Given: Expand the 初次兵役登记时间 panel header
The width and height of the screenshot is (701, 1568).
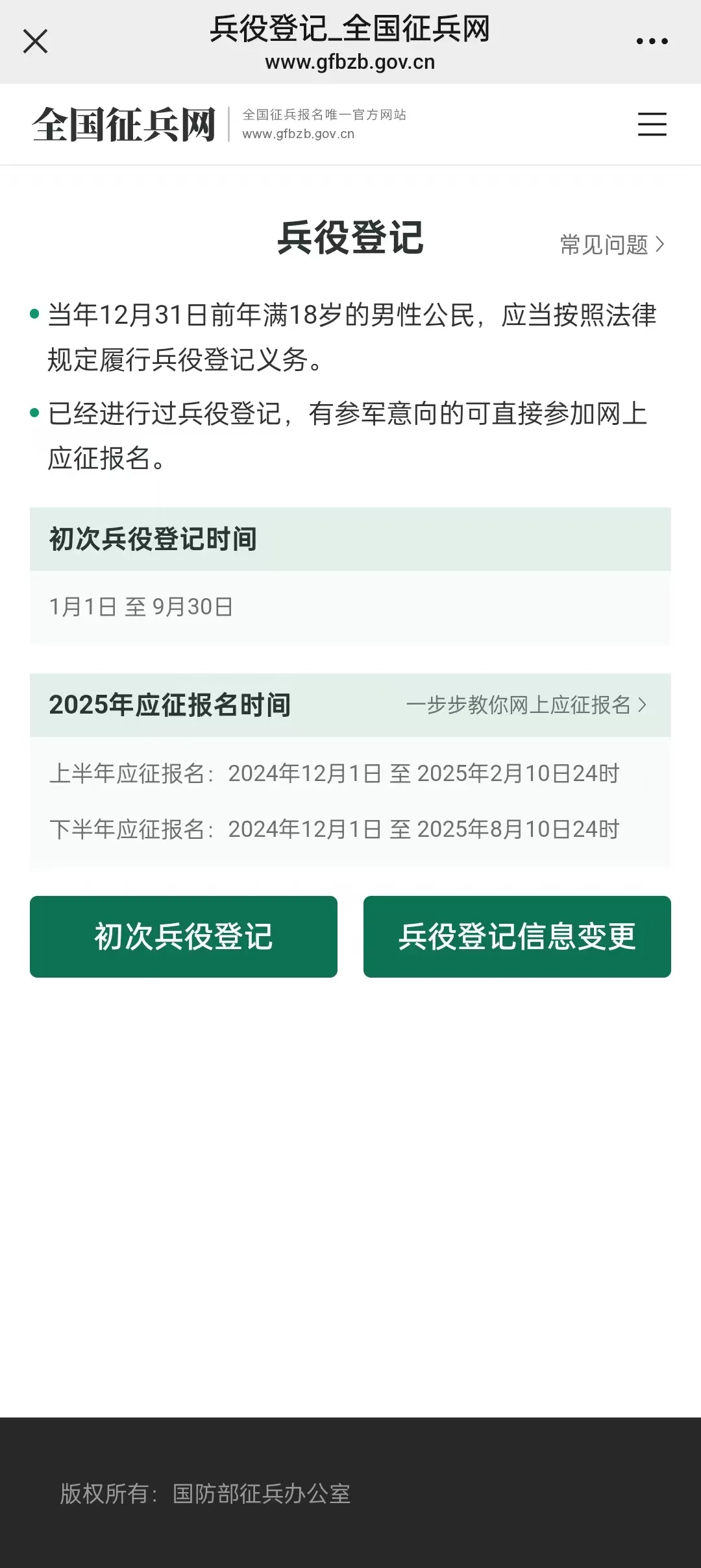Looking at the screenshot, I should [x=153, y=538].
